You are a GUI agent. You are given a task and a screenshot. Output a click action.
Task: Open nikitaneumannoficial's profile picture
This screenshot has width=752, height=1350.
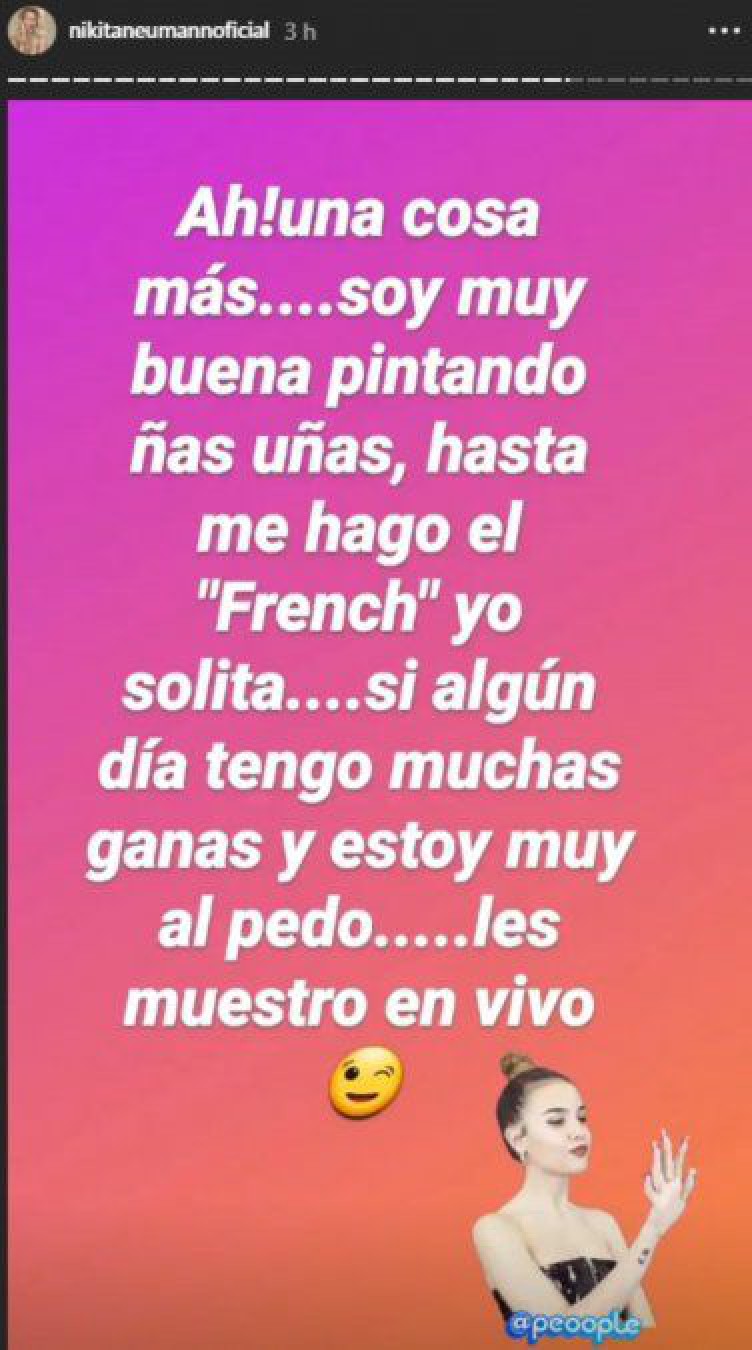[32, 31]
